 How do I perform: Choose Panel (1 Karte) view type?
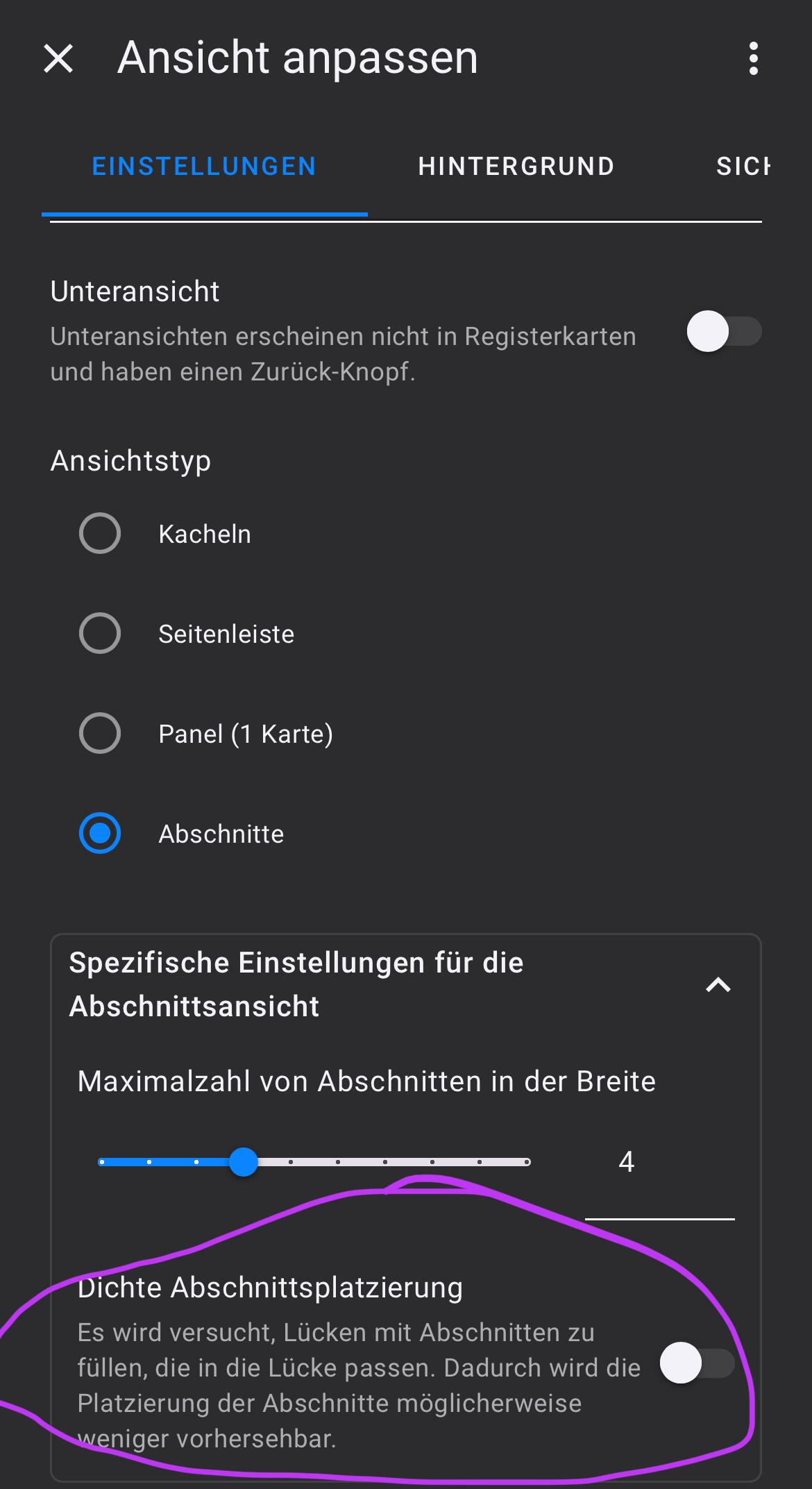click(100, 734)
